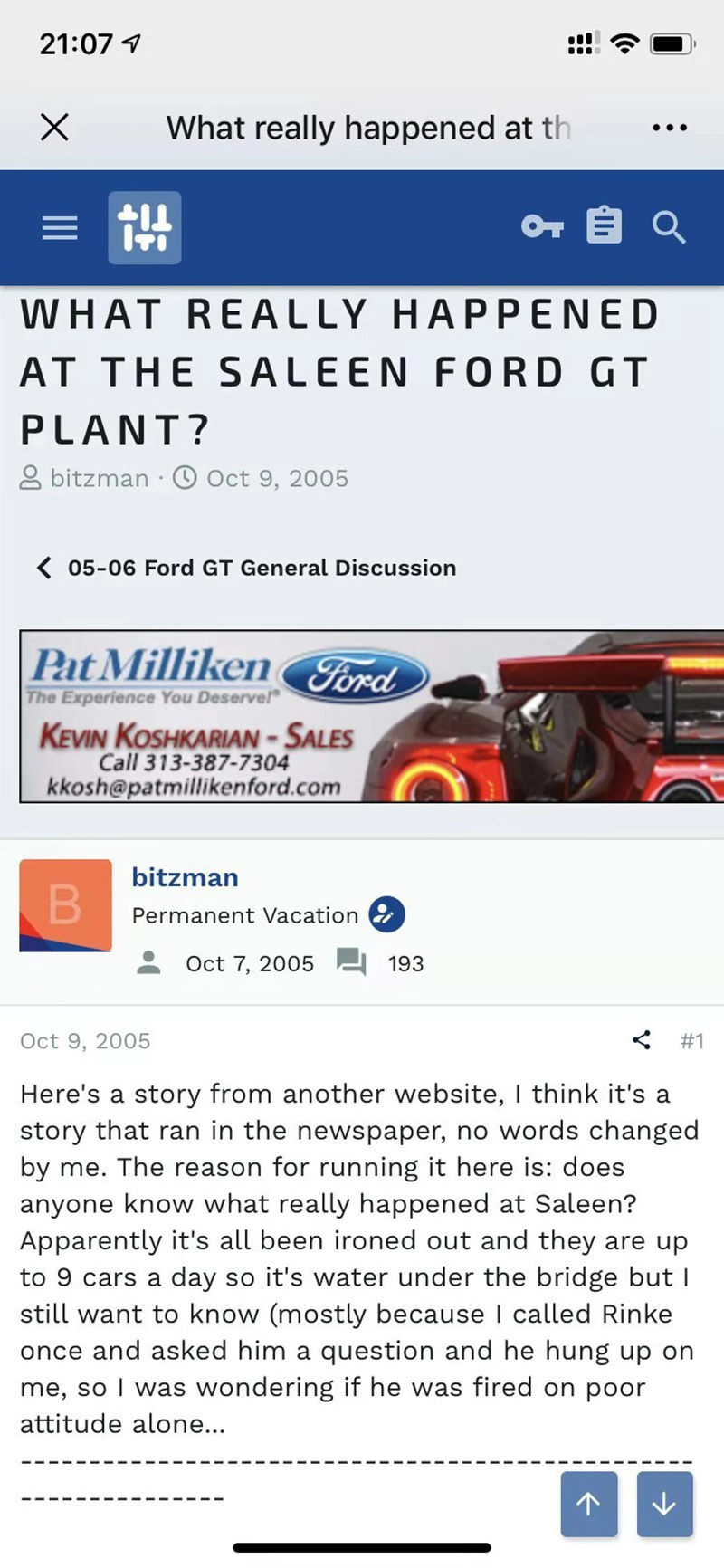
Task: Open the #1 post permalink
Action: point(691,1040)
